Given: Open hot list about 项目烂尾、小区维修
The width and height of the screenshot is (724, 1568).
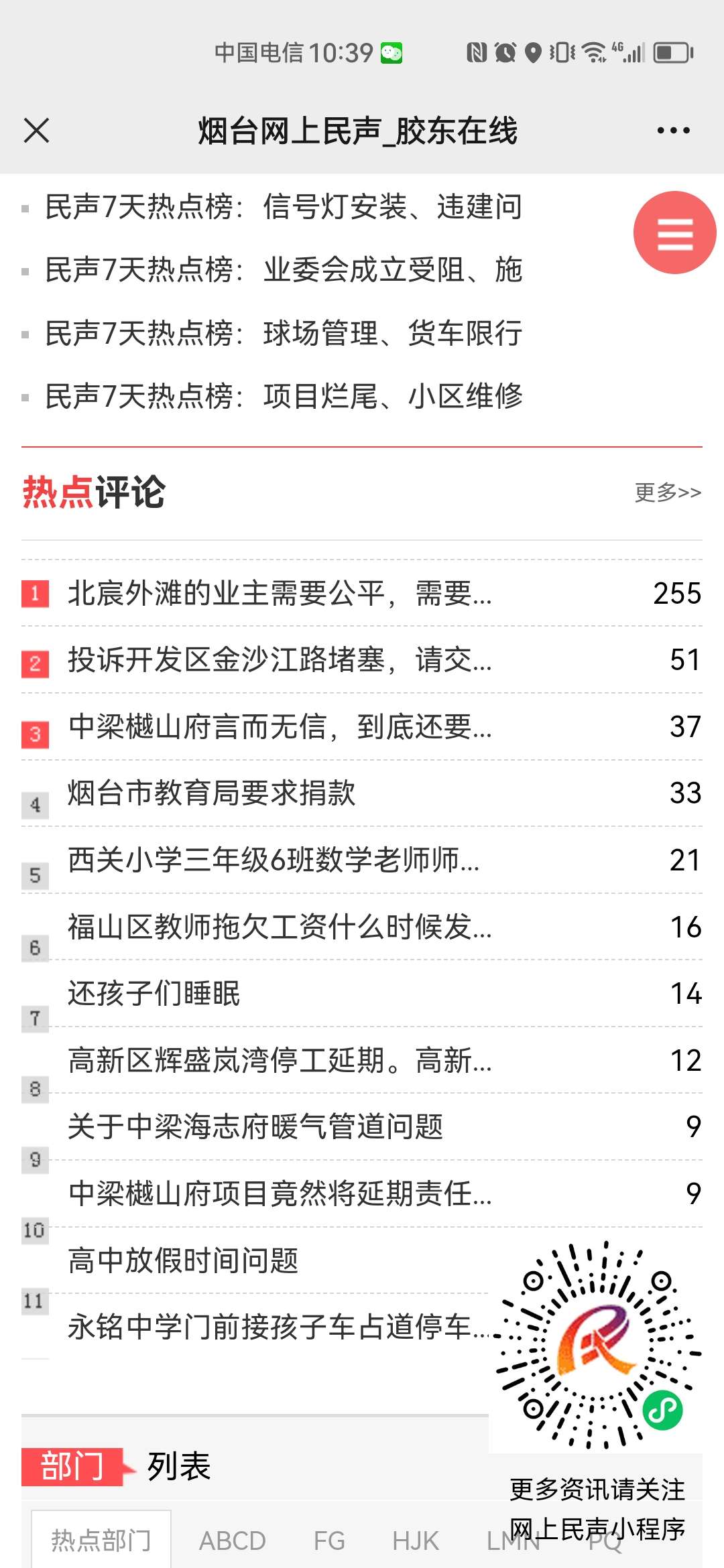Looking at the screenshot, I should tap(283, 396).
